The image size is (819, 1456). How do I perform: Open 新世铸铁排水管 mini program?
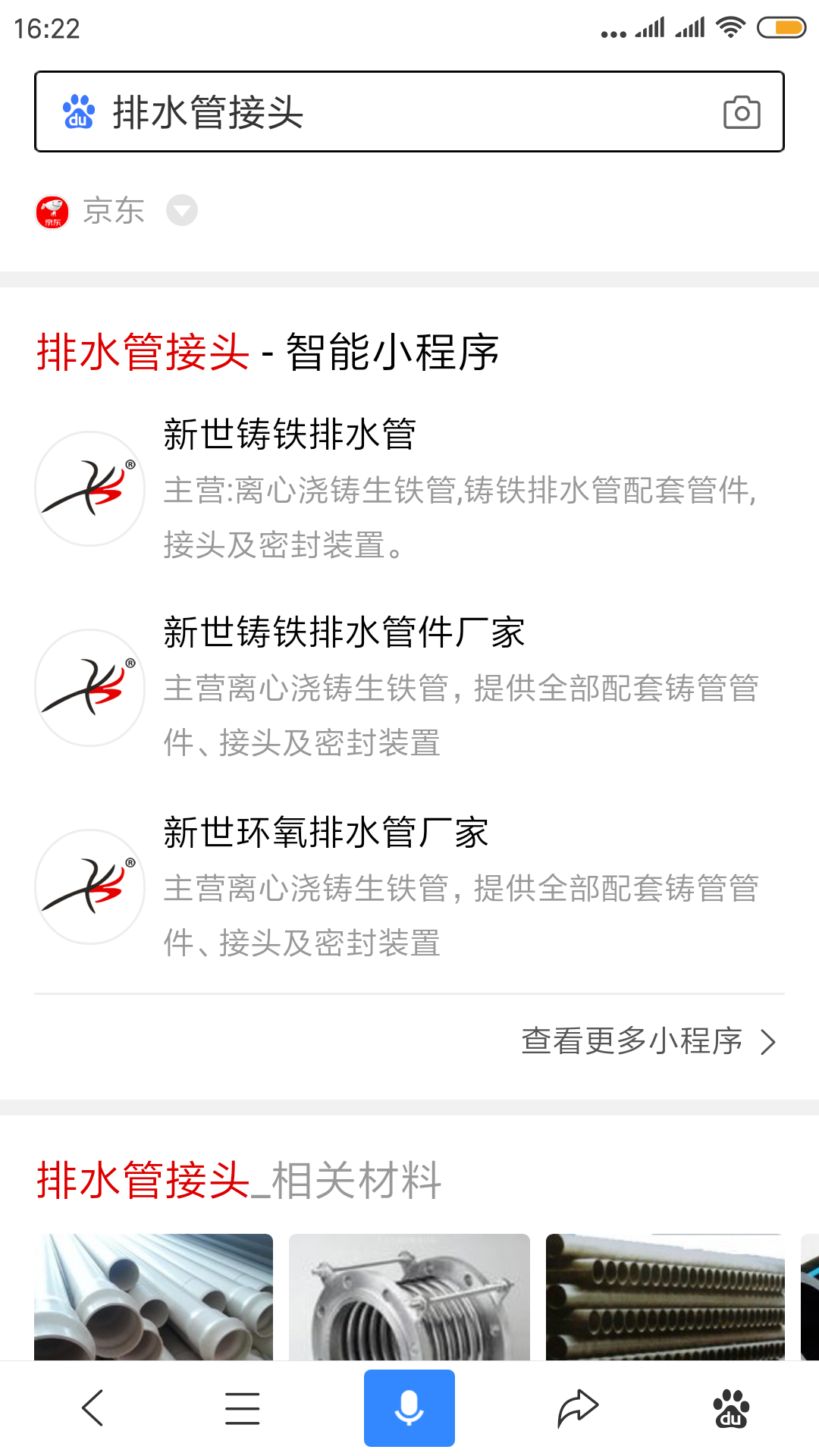click(x=290, y=435)
